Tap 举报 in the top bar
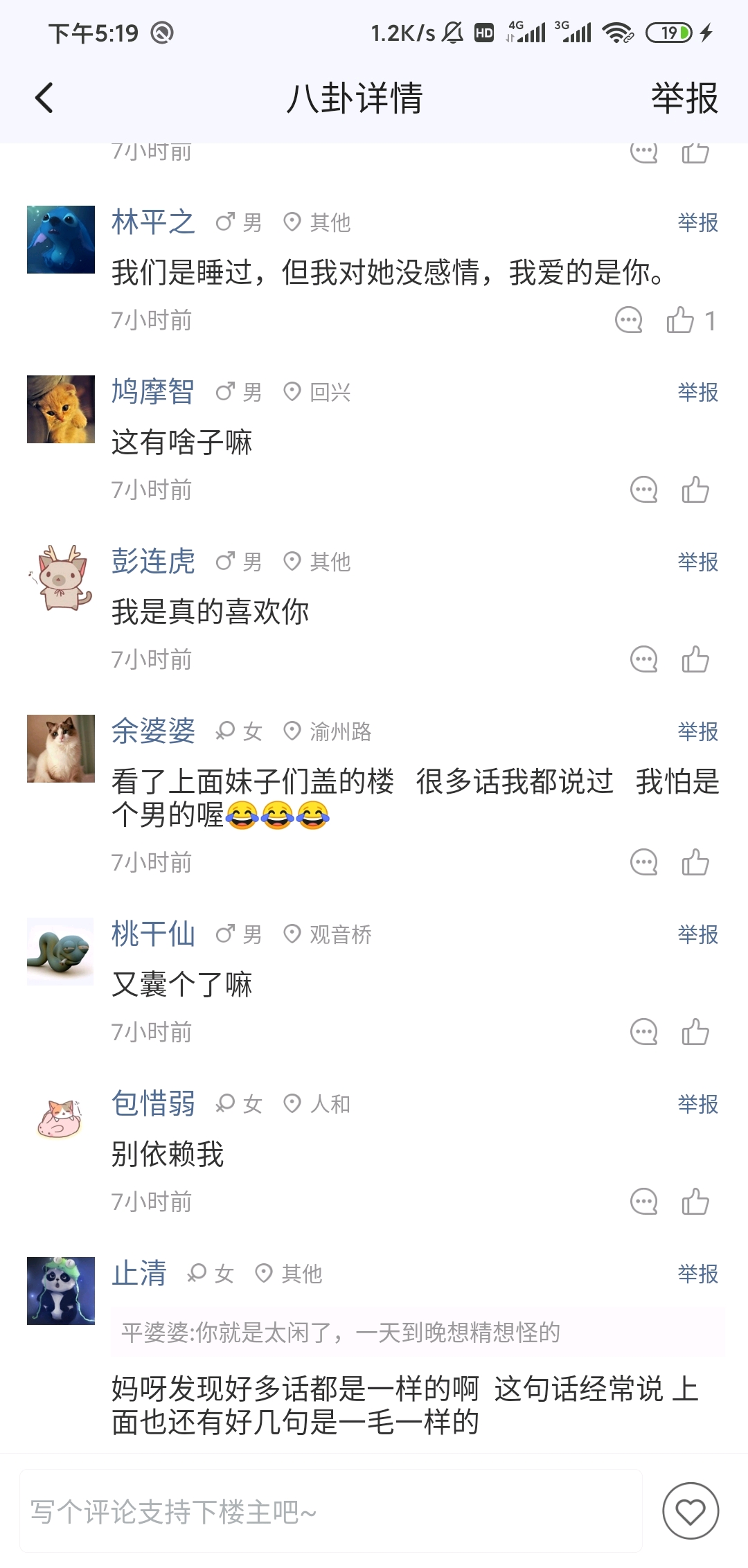The width and height of the screenshot is (748, 1568). pyautogui.click(x=684, y=98)
